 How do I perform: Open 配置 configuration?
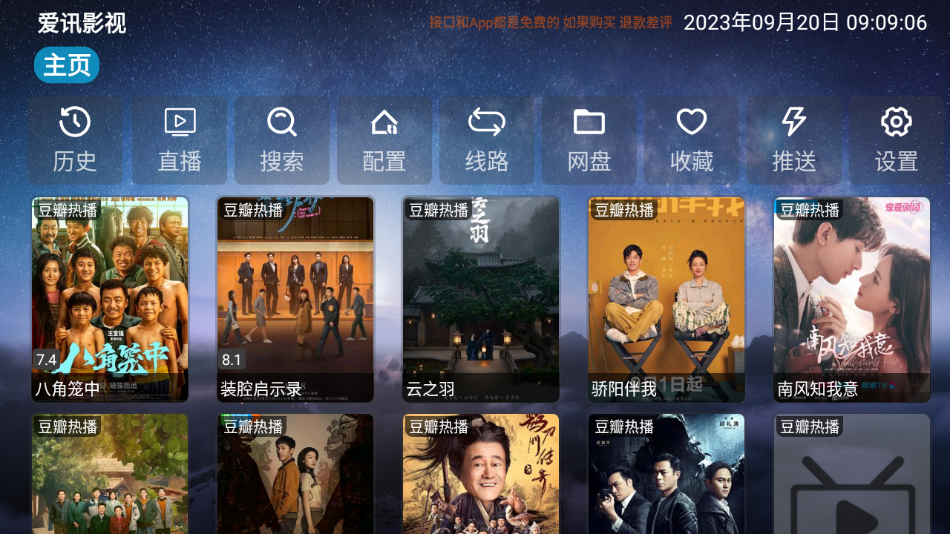click(384, 140)
